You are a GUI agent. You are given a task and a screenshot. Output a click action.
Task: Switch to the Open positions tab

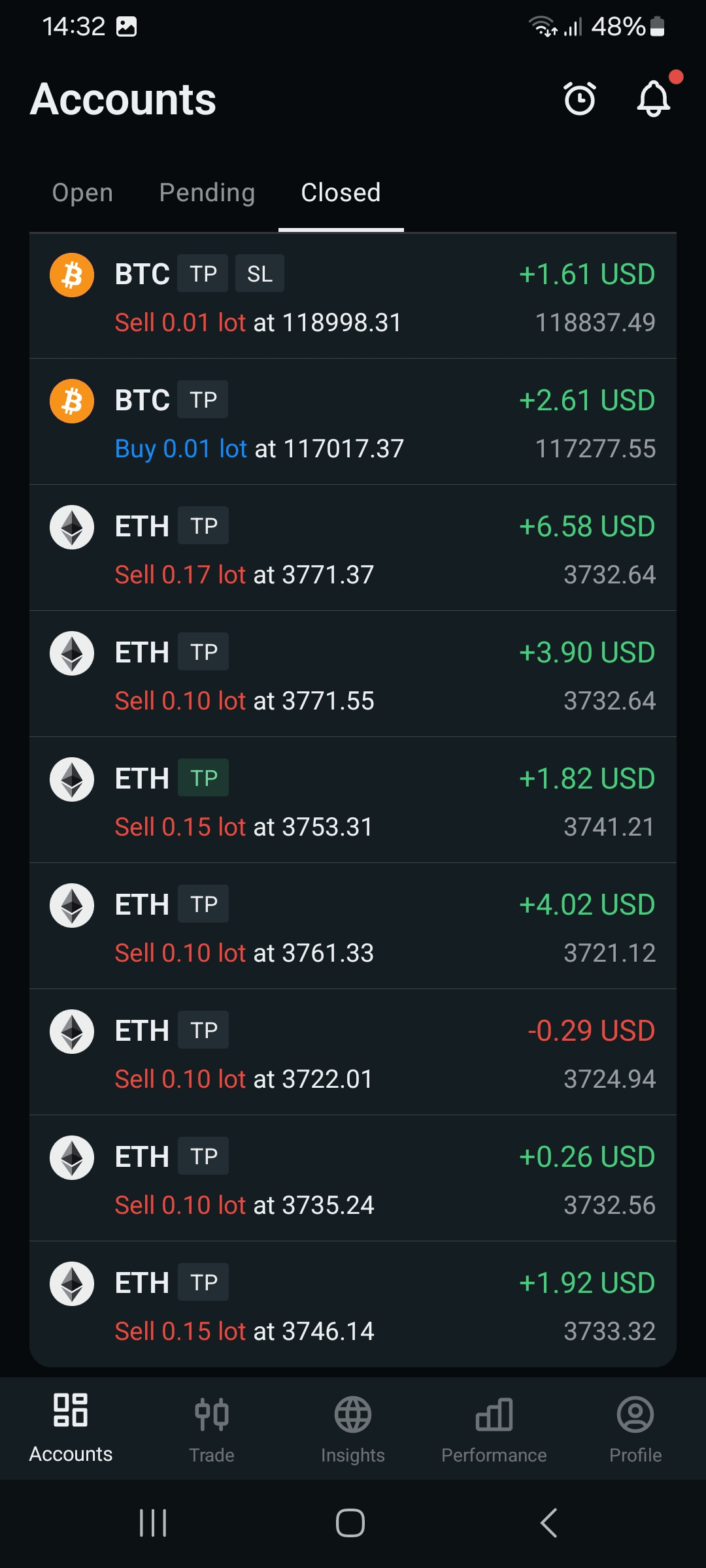[x=82, y=193]
